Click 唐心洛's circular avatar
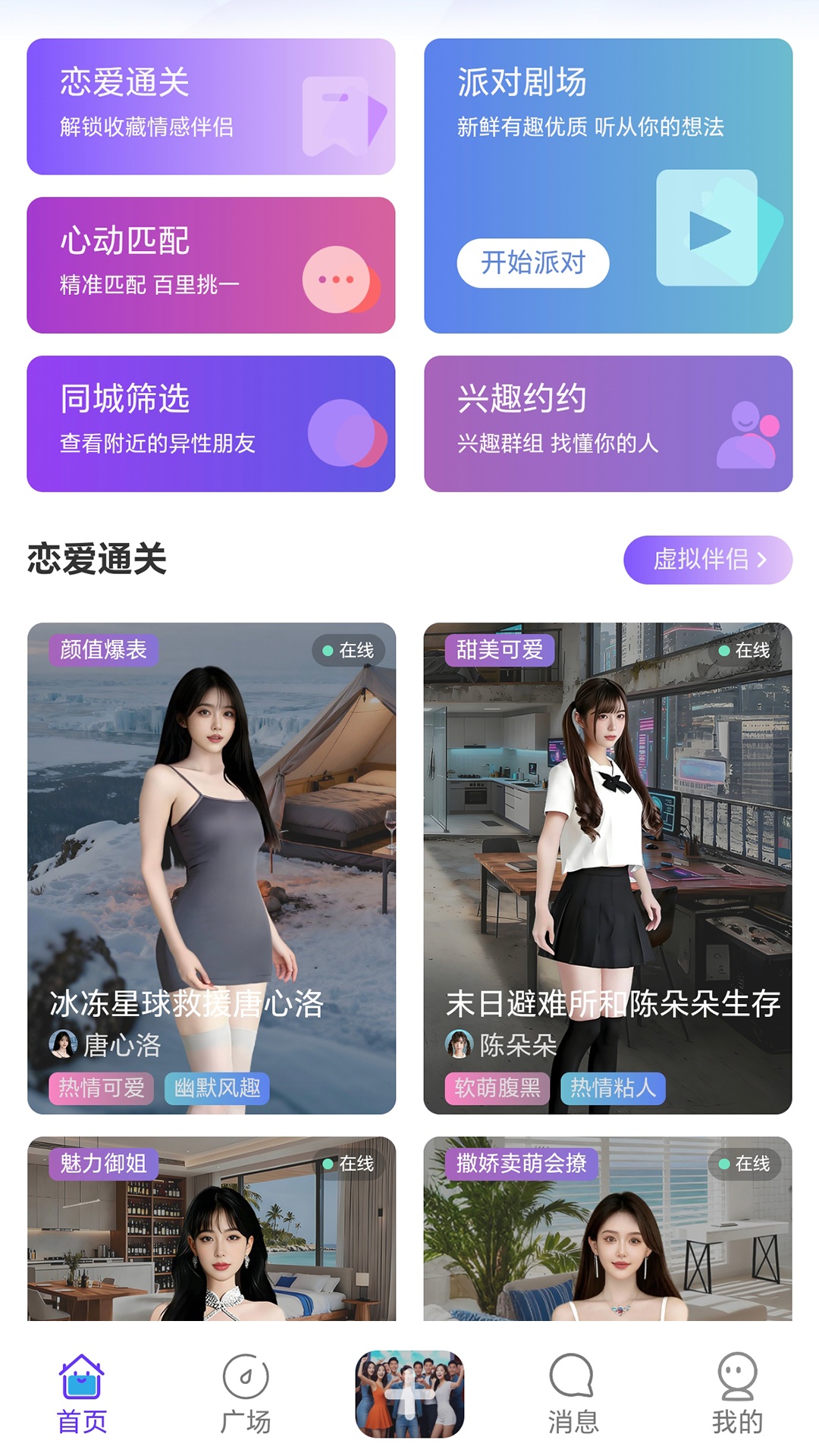 [x=62, y=1045]
